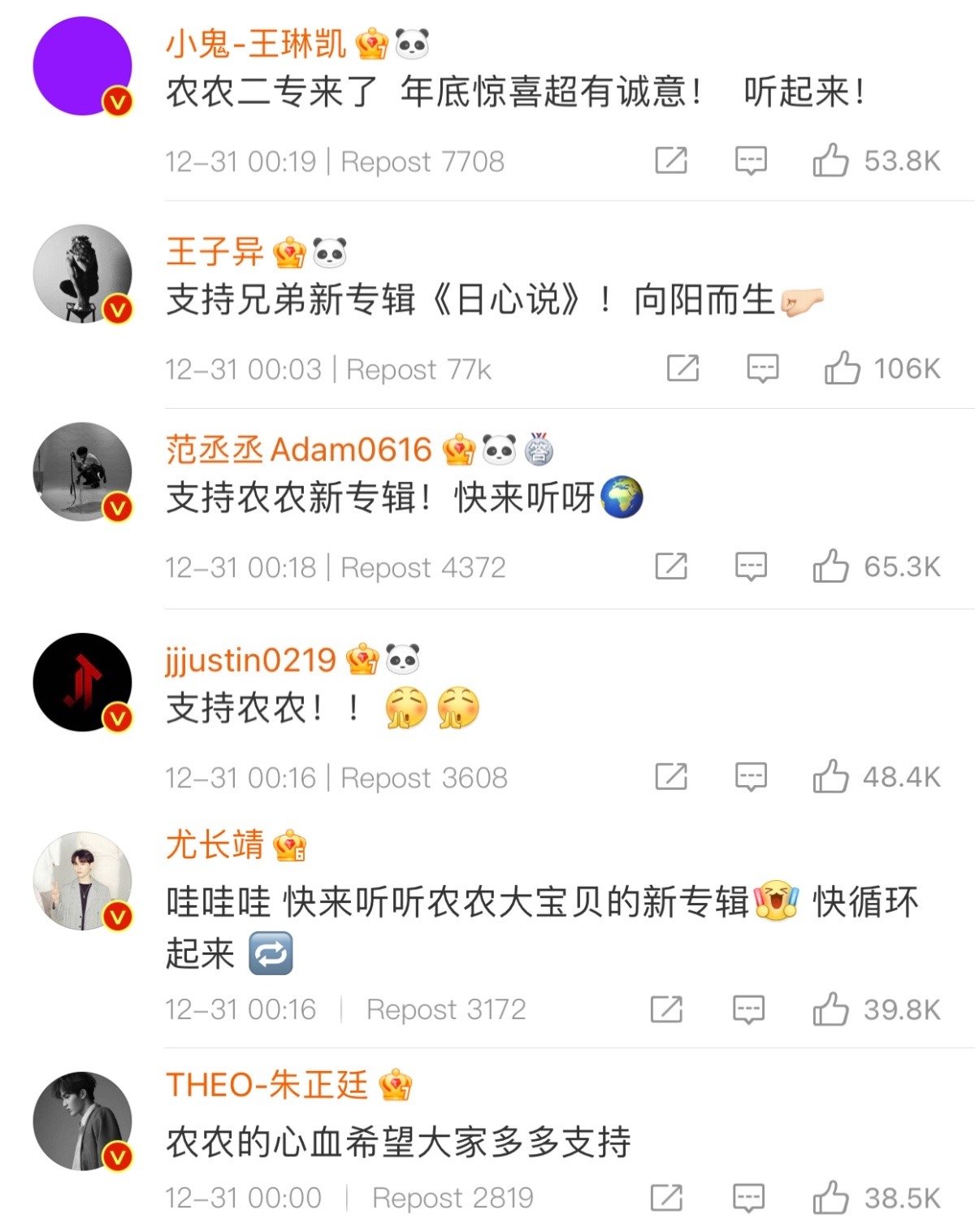Comment on 王子异's repost

(x=762, y=368)
